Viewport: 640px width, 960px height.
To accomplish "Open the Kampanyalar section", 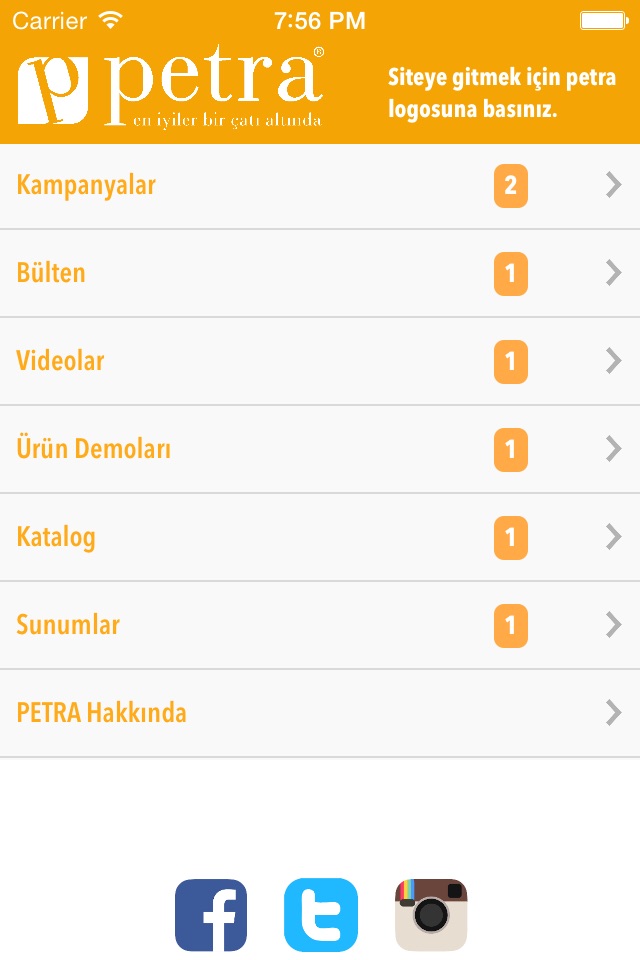I will pyautogui.click(x=320, y=185).
